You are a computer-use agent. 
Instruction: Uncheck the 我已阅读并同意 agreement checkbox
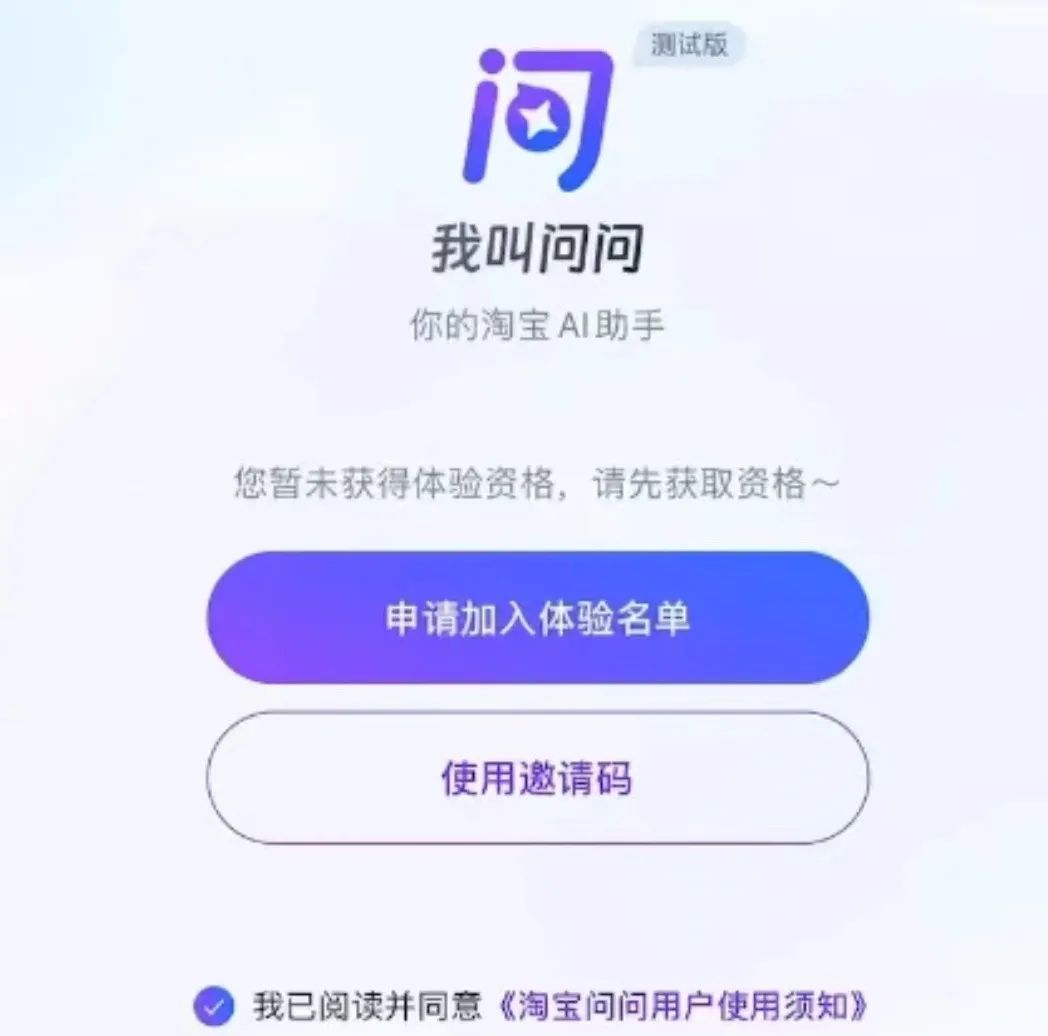pyautogui.click(x=212, y=1005)
